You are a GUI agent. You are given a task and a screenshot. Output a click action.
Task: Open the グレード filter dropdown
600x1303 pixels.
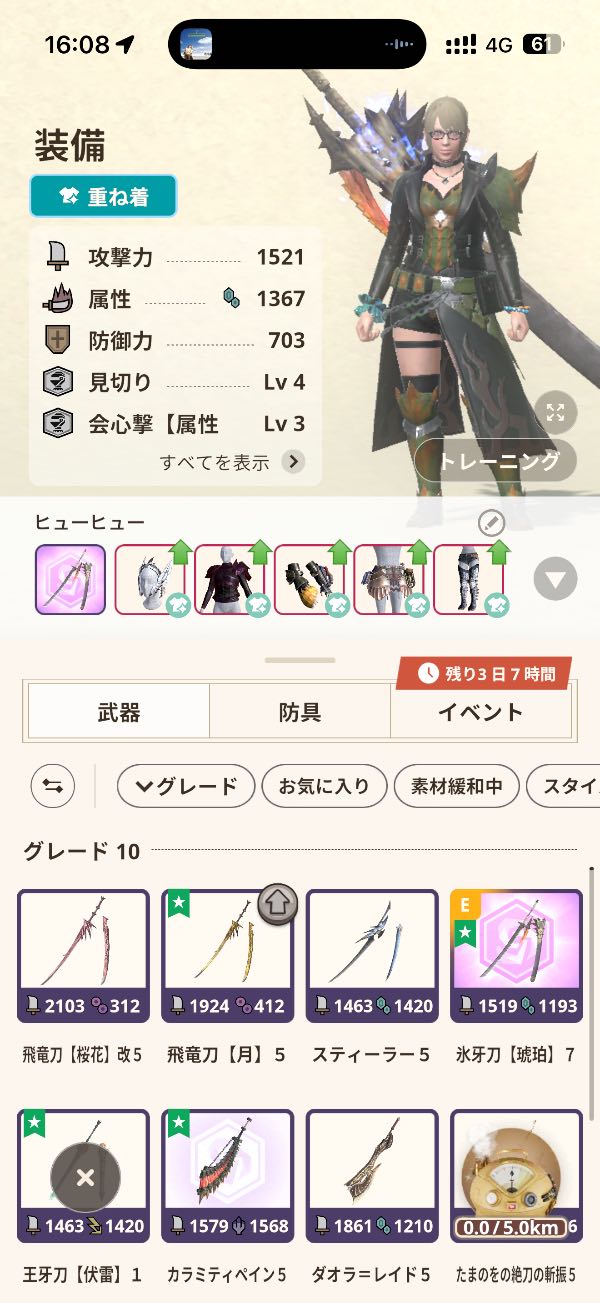(186, 786)
